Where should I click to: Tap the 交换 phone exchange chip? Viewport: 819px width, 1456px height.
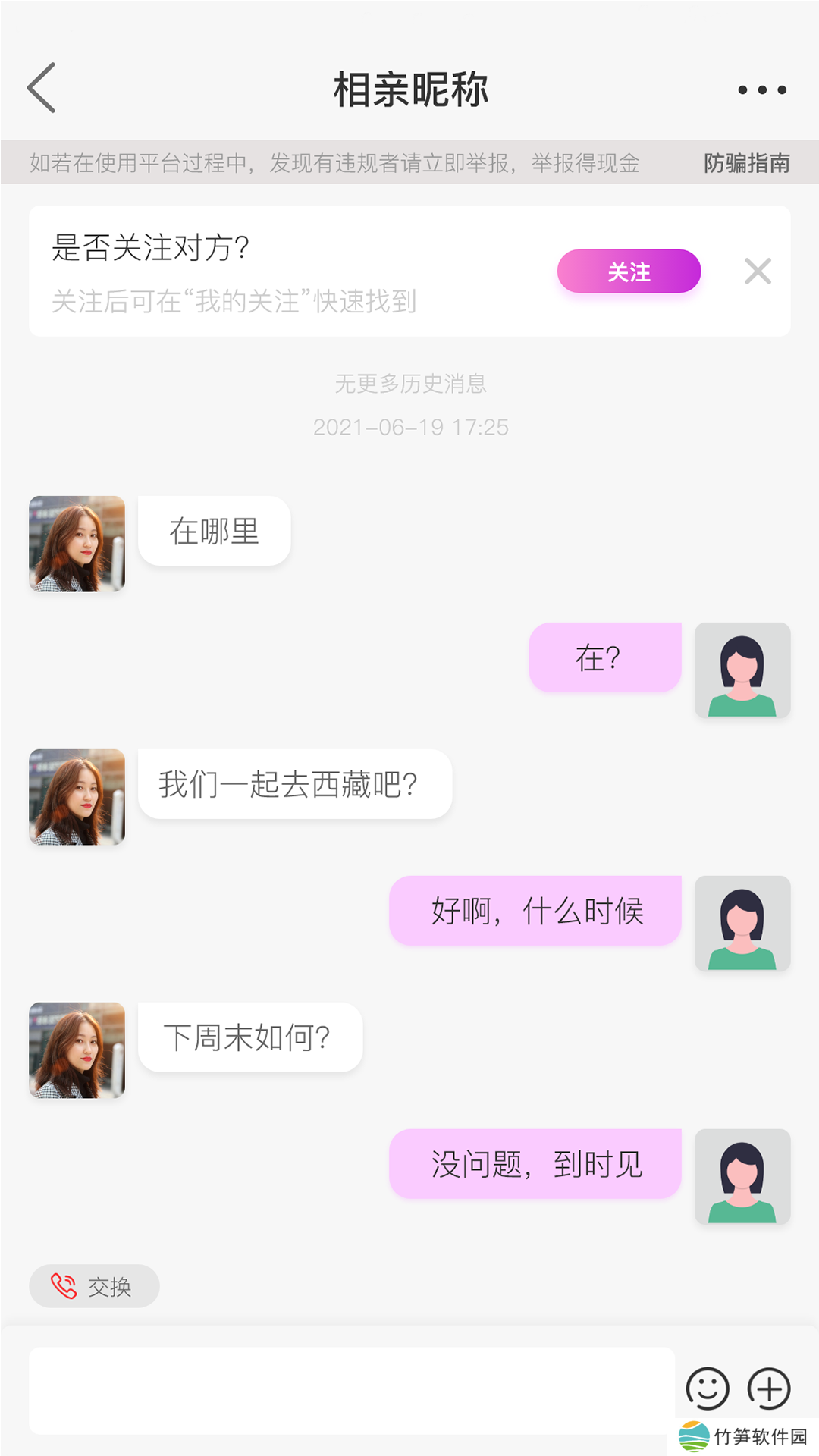click(94, 1286)
